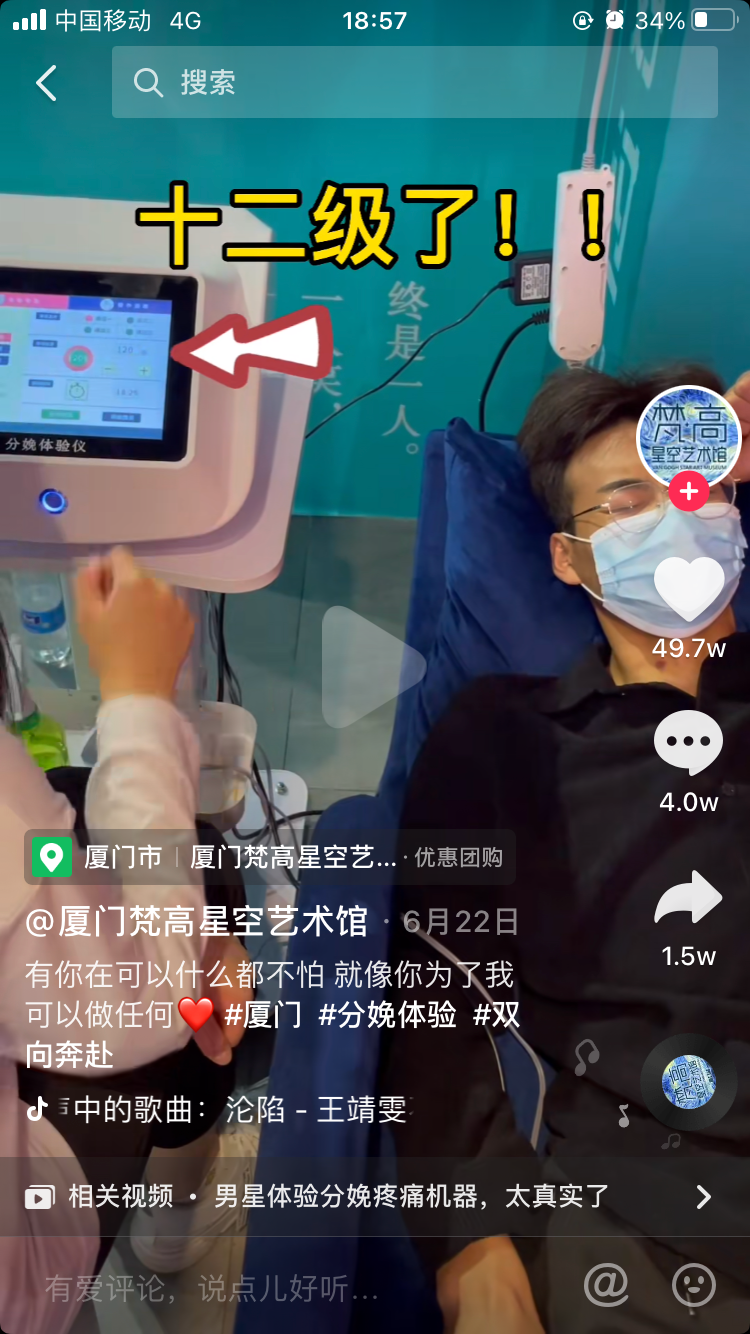
Task: Go back using the top arrow
Action: [46, 83]
